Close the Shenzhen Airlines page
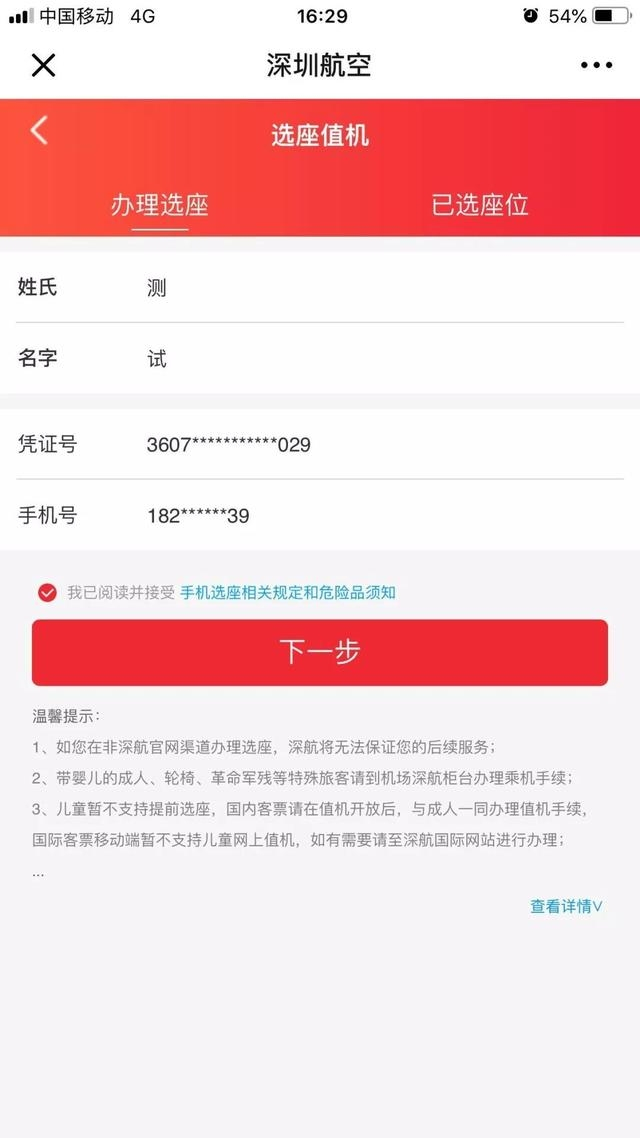 click(x=43, y=66)
